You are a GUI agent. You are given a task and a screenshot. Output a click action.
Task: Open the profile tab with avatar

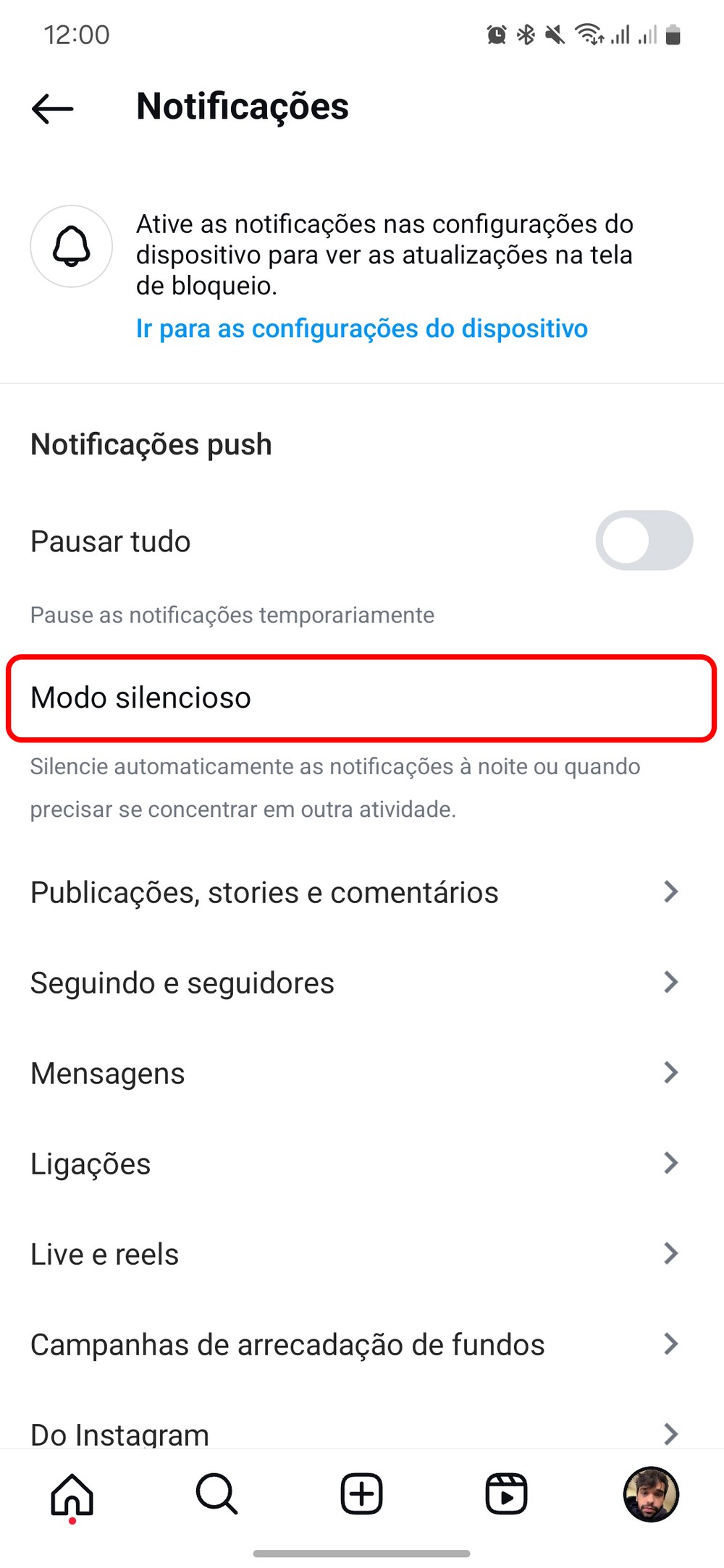[651, 1494]
